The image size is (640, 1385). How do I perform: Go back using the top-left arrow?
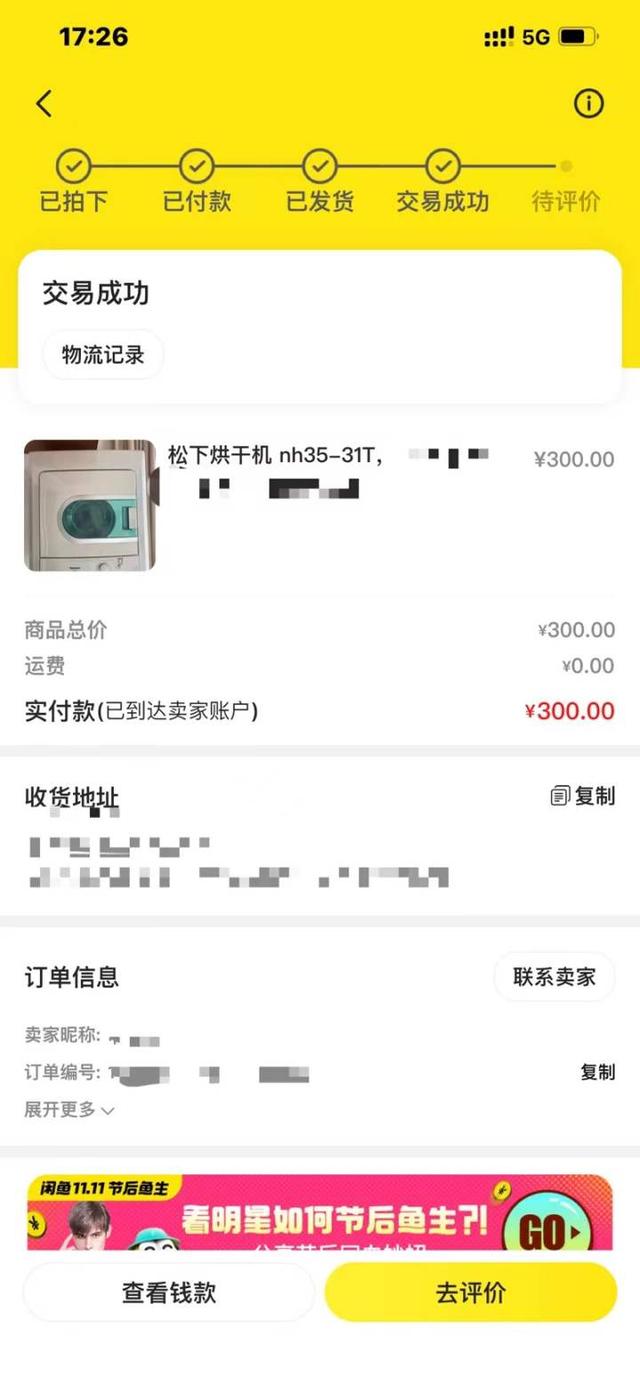point(44,103)
